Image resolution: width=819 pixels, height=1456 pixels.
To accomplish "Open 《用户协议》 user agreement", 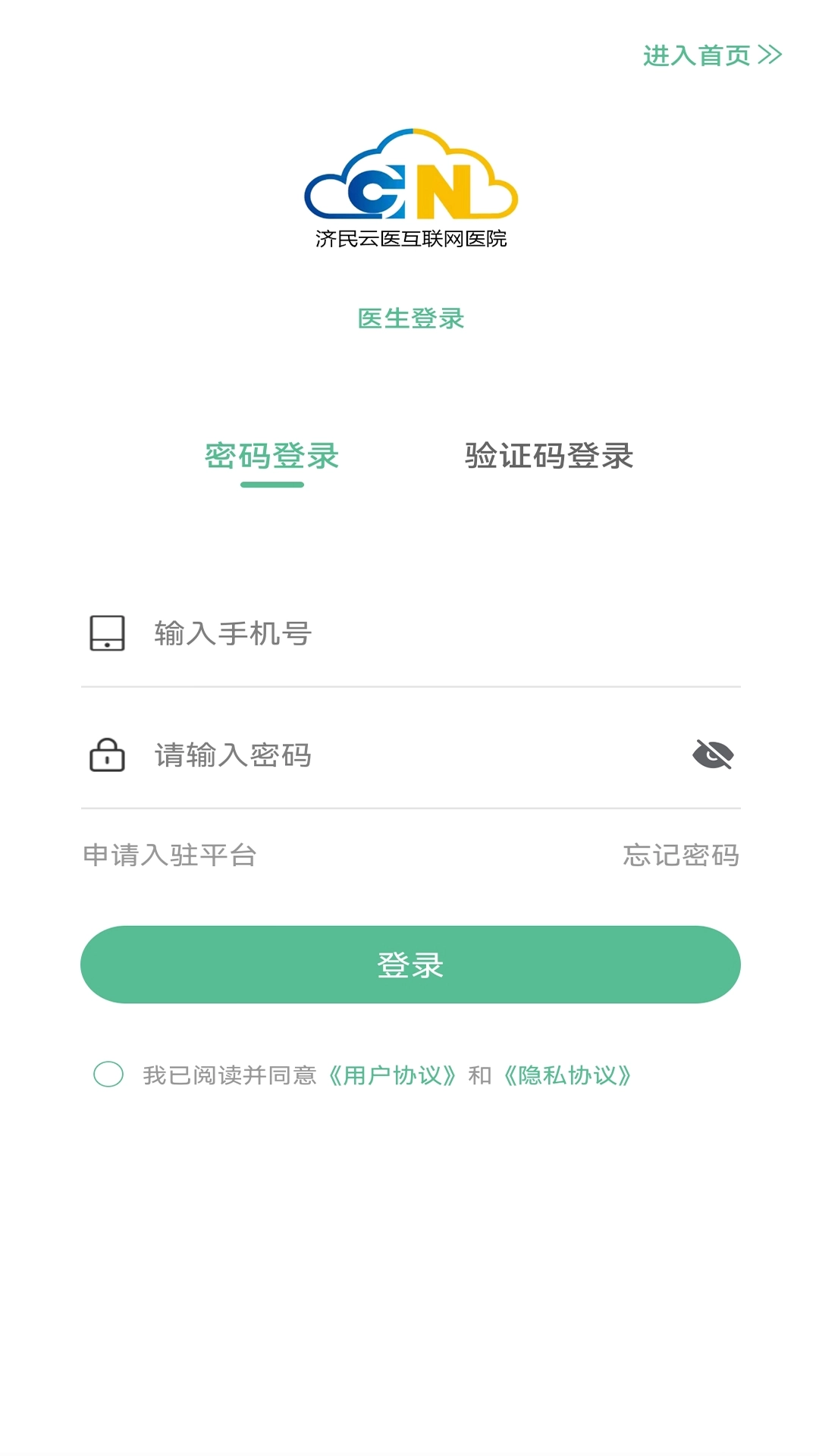I will click(x=394, y=1075).
